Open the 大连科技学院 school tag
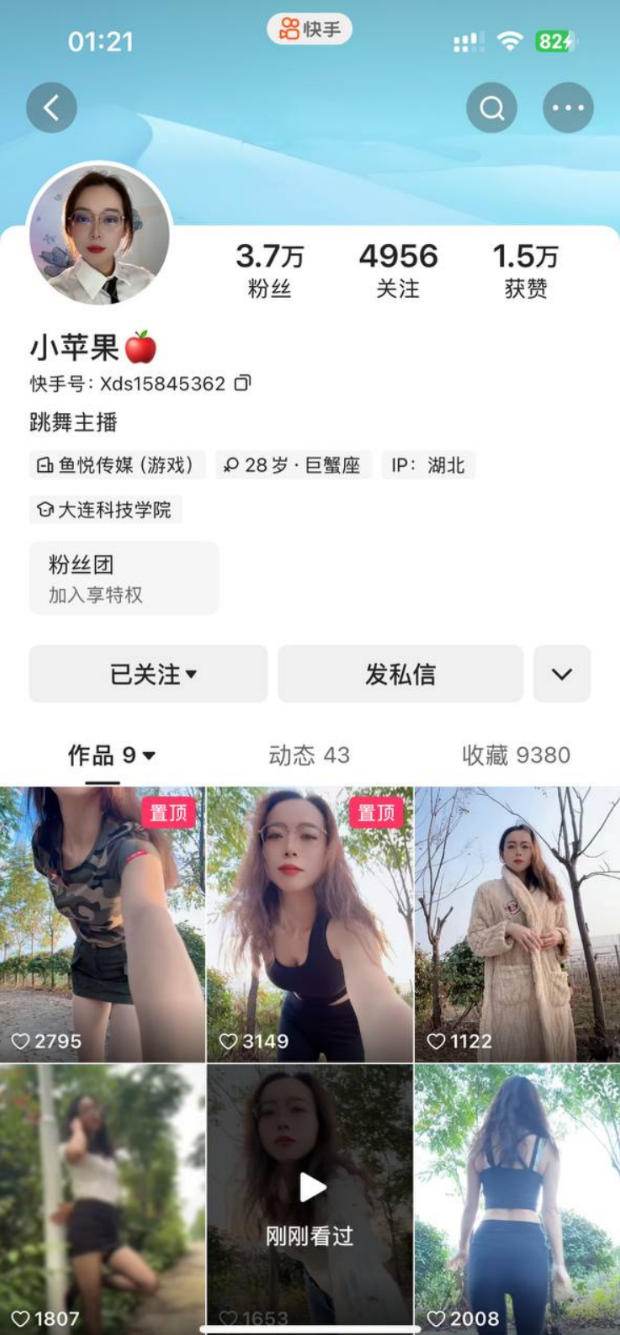Screen dimensions: 620x1335 pyautogui.click(x=105, y=510)
